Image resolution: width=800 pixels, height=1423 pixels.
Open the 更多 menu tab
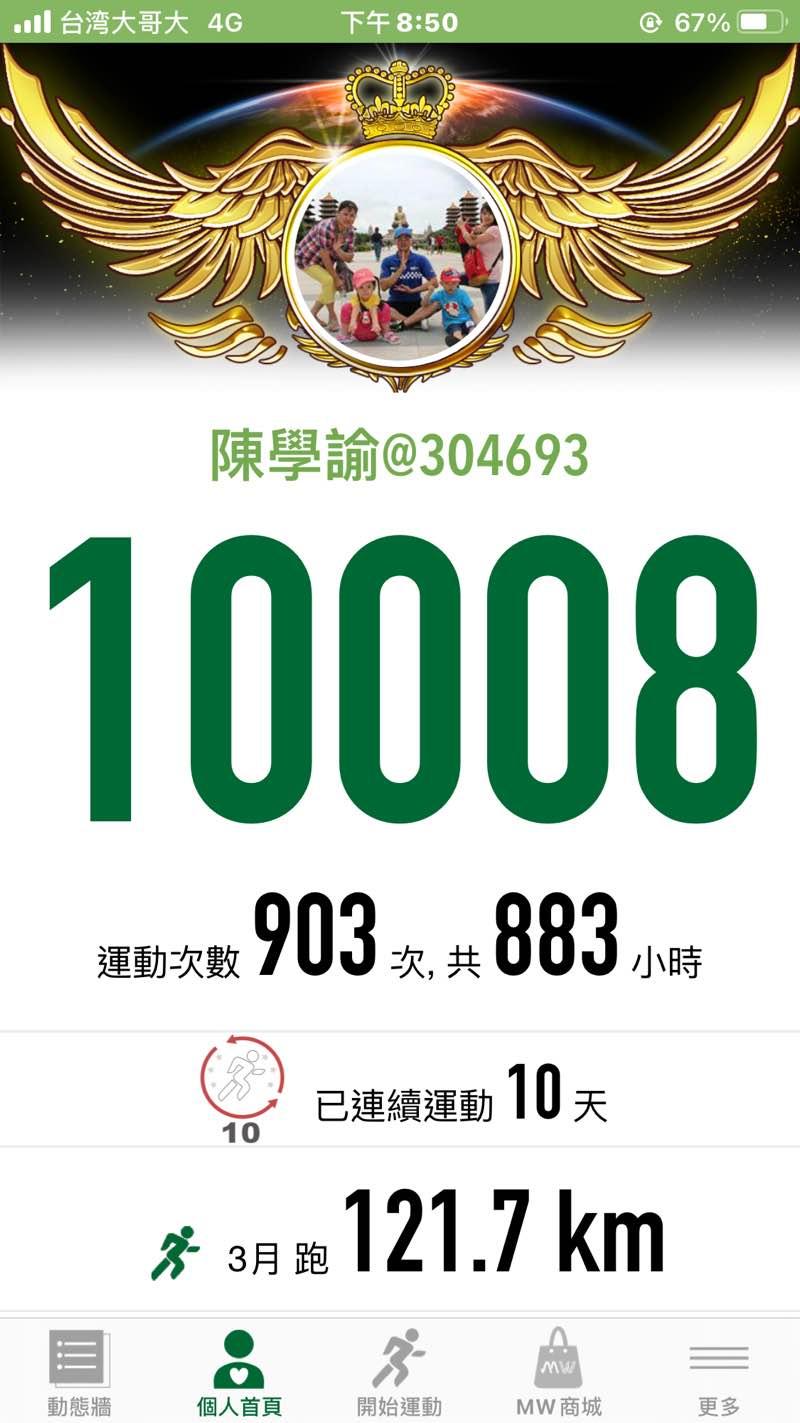[x=718, y=1372]
